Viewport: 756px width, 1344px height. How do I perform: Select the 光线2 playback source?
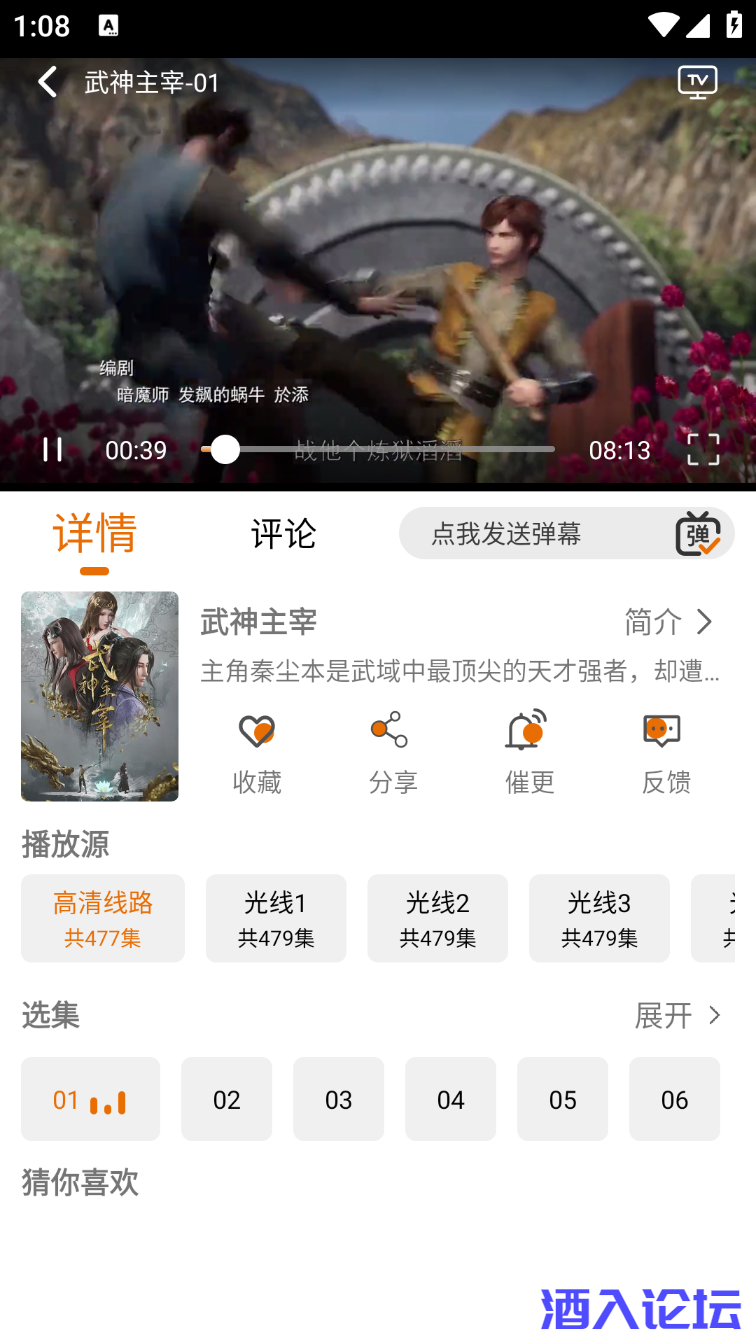(437, 918)
